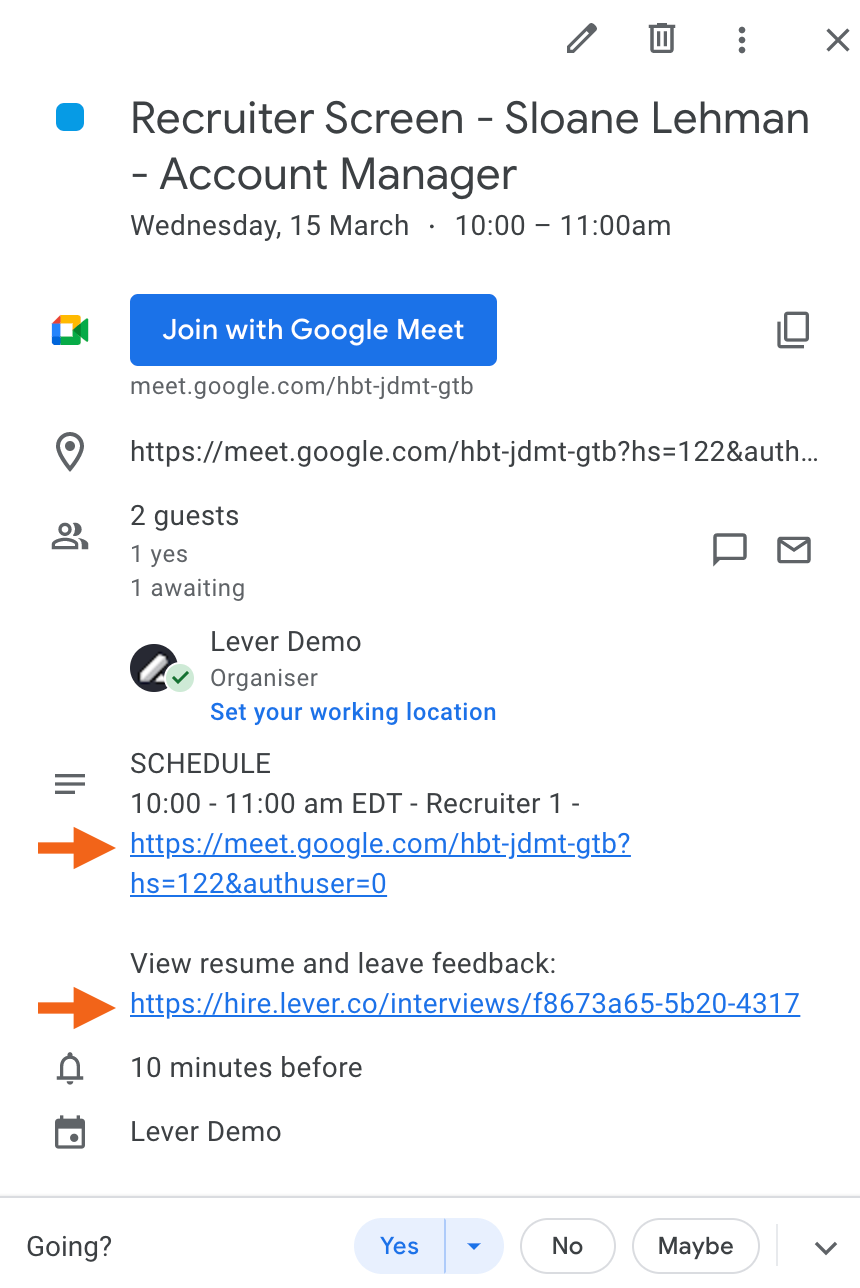The height and width of the screenshot is (1288, 860).
Task: Click the Google Meet logo icon
Action: [x=69, y=328]
